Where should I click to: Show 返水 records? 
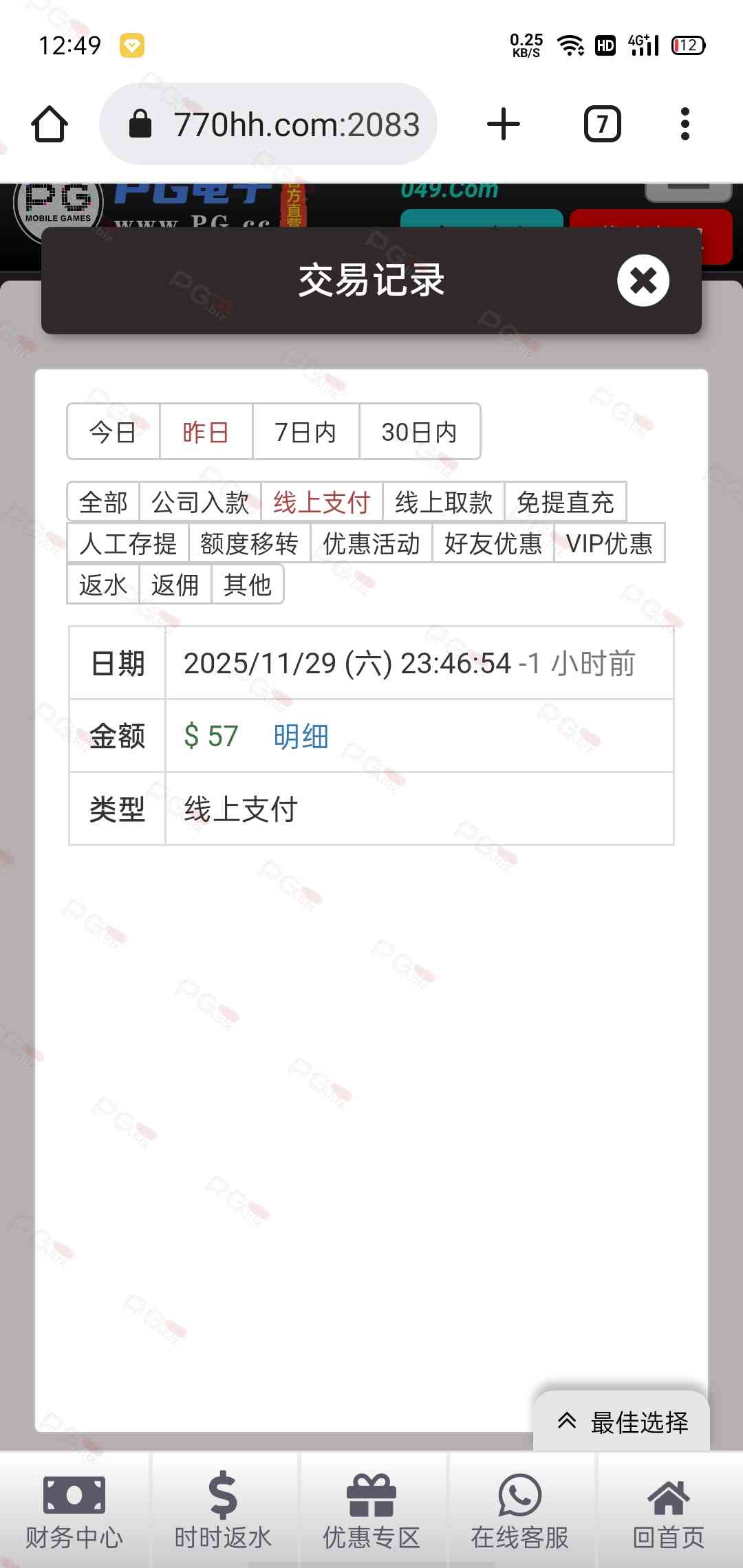point(103,585)
